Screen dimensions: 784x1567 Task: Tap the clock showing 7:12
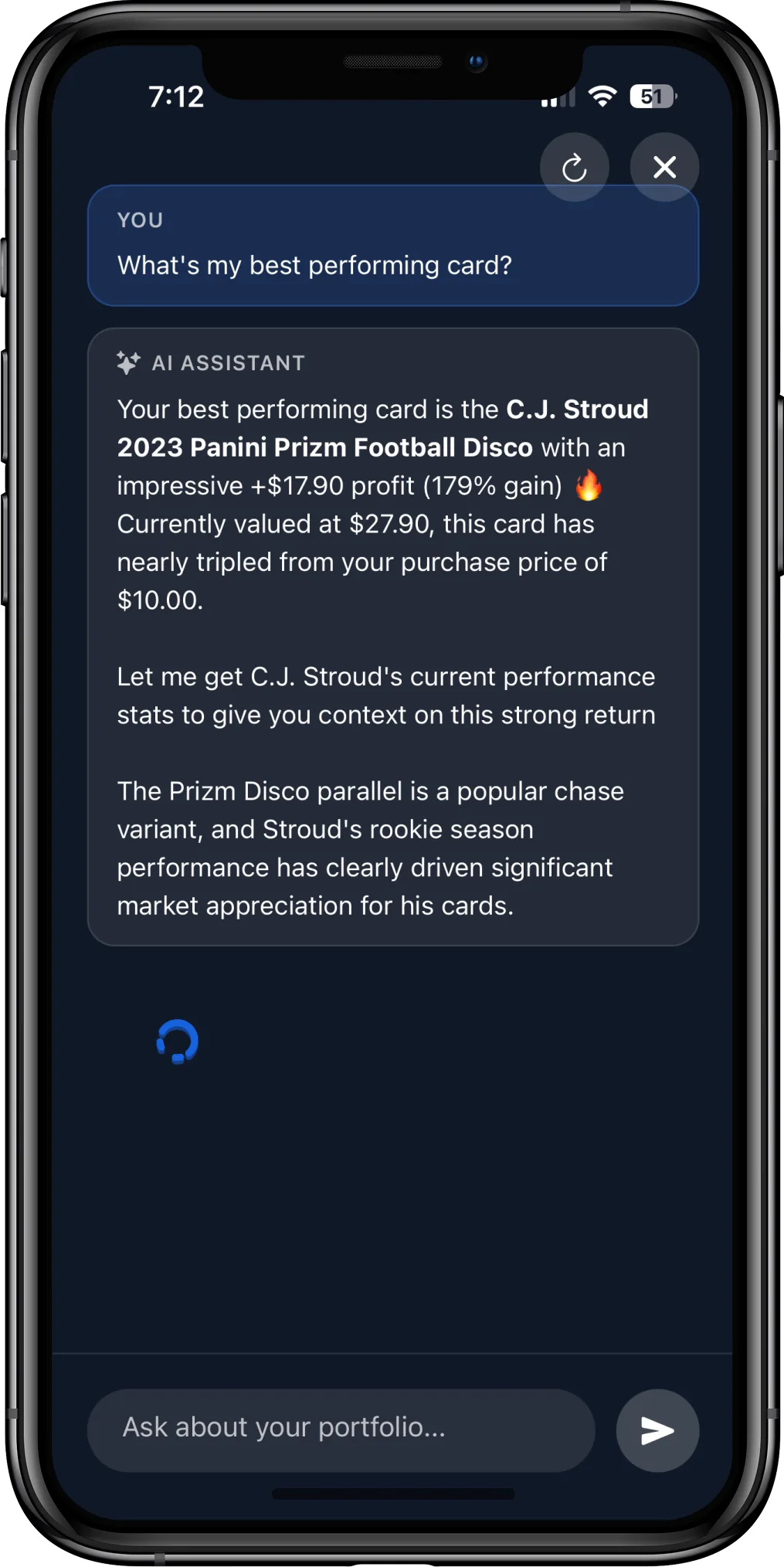(x=175, y=95)
